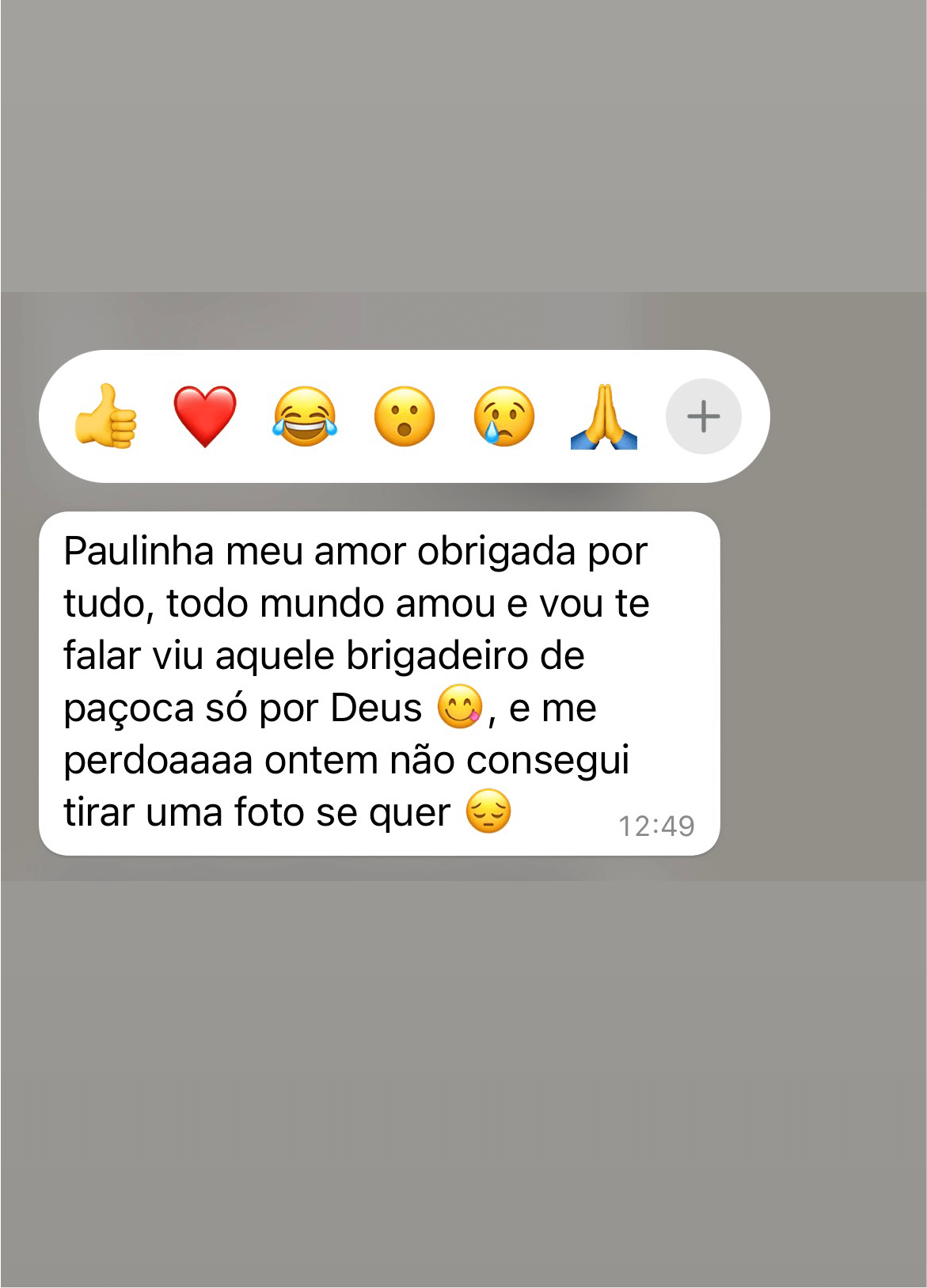927x1288 pixels.
Task: Tap the first line of the message text
Action: (355, 550)
